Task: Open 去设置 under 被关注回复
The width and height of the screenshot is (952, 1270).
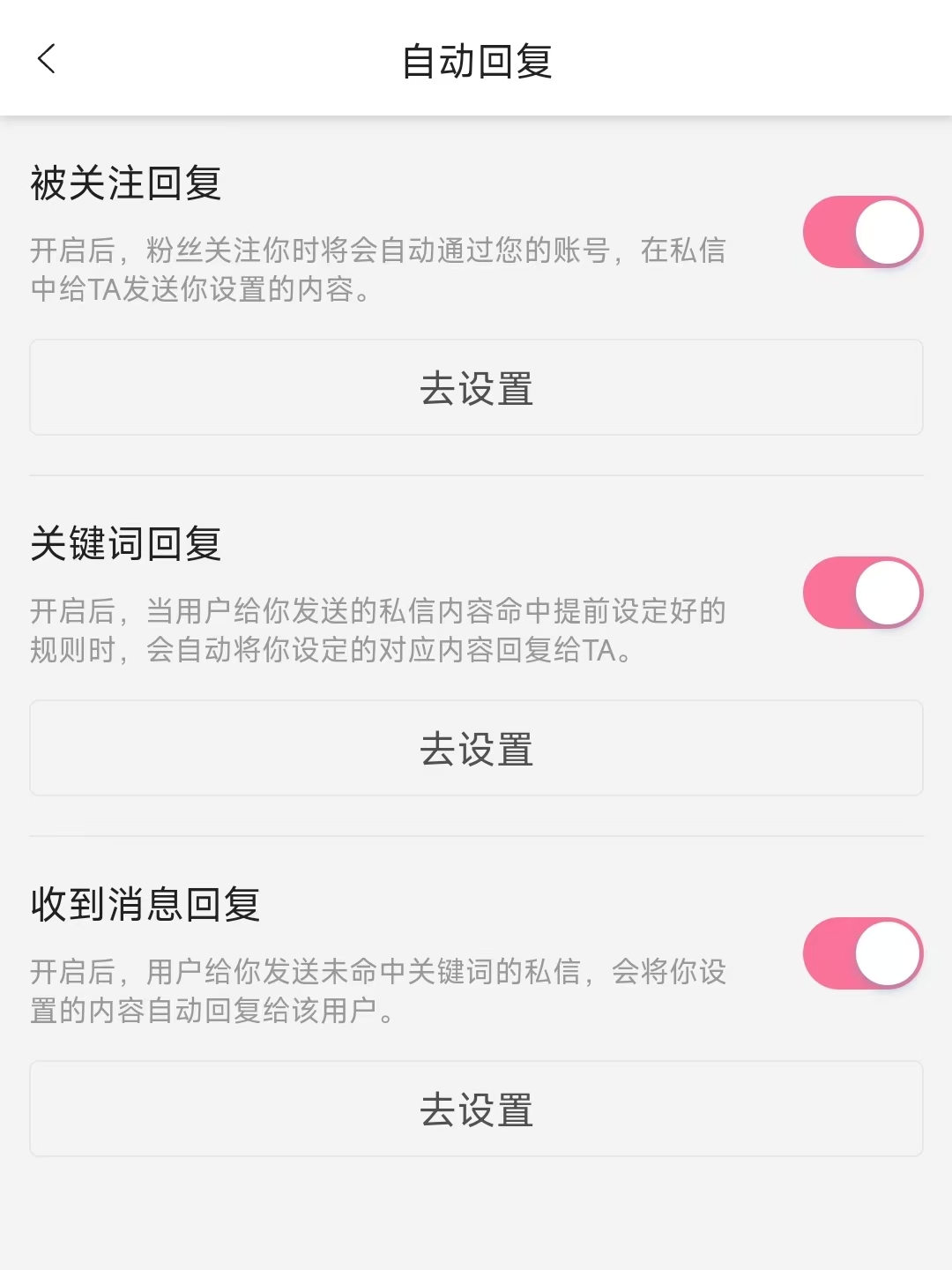Action: (476, 388)
